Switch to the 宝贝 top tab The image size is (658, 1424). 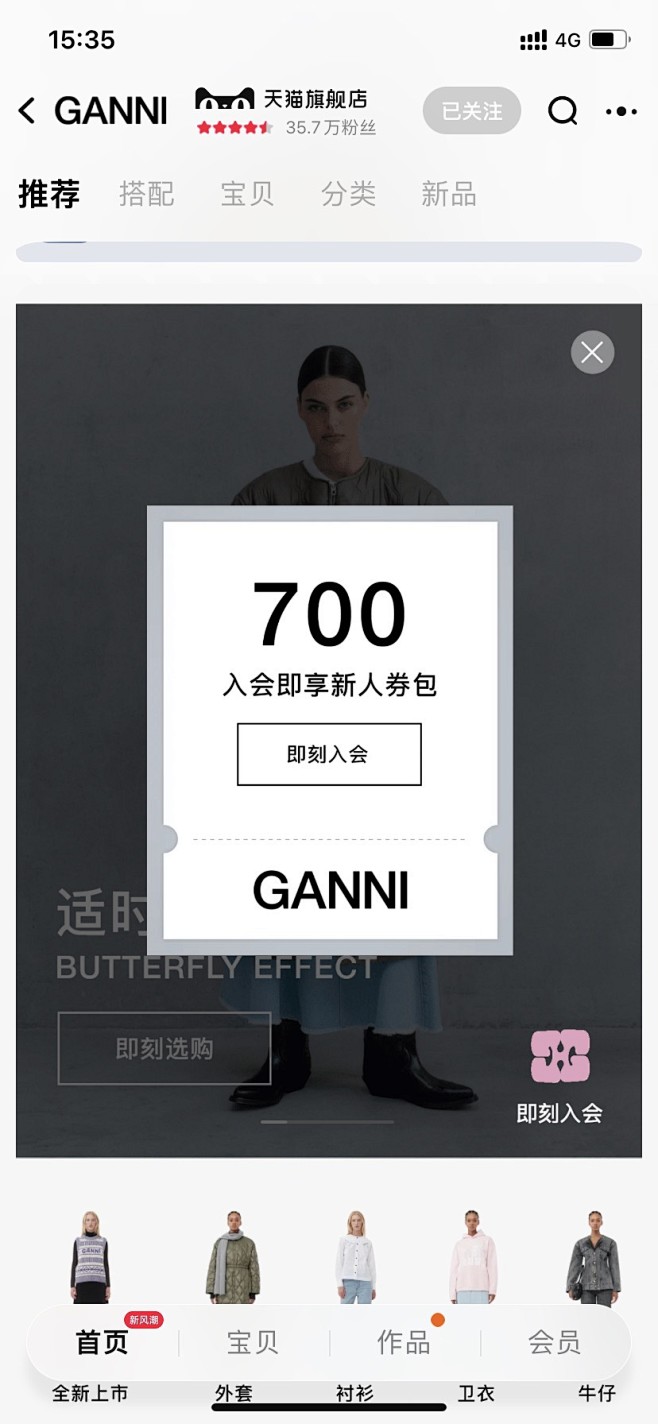point(247,193)
